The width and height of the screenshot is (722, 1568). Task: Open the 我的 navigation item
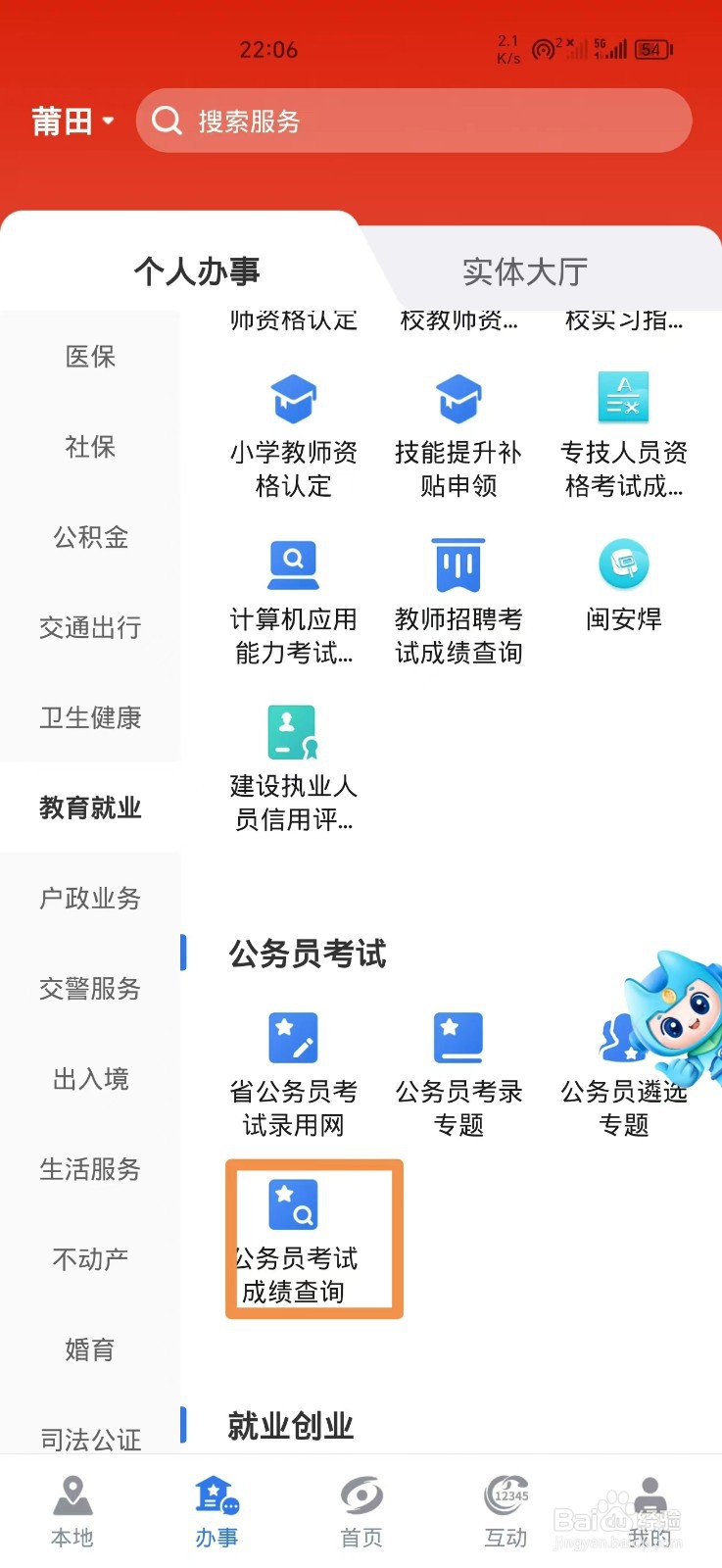click(650, 1511)
